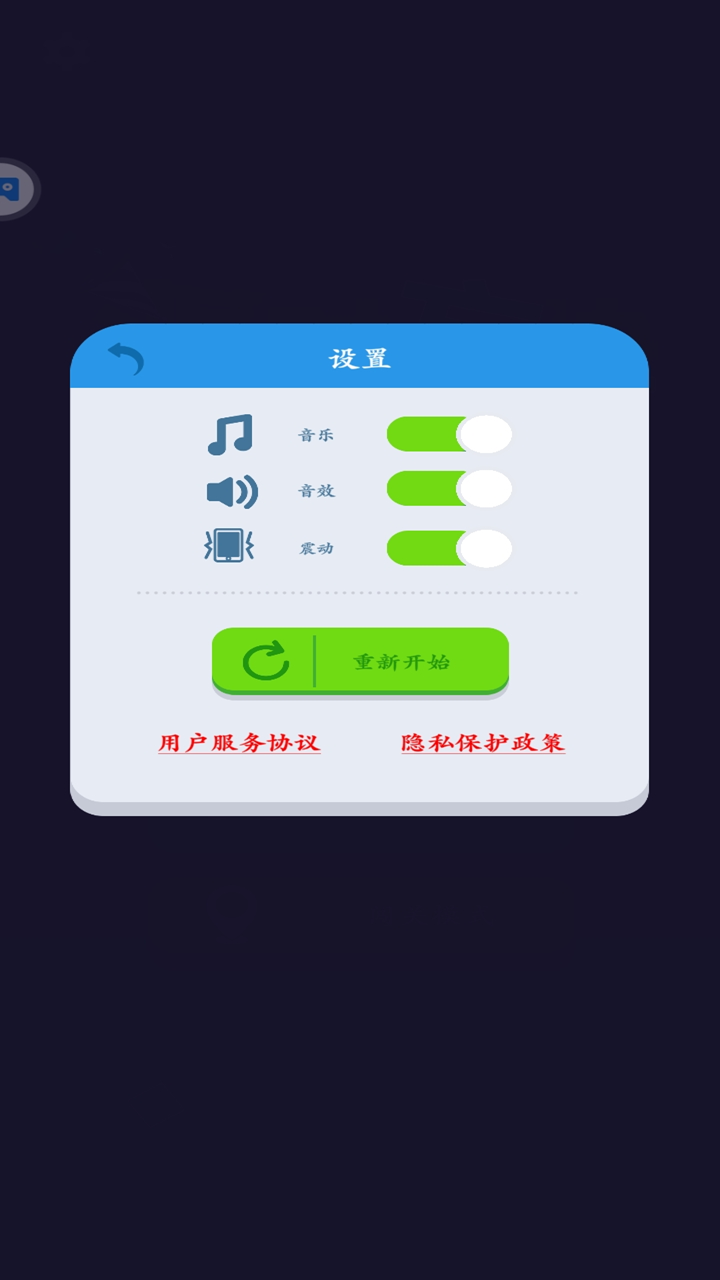Click the speaker sound effects icon

coord(231,491)
